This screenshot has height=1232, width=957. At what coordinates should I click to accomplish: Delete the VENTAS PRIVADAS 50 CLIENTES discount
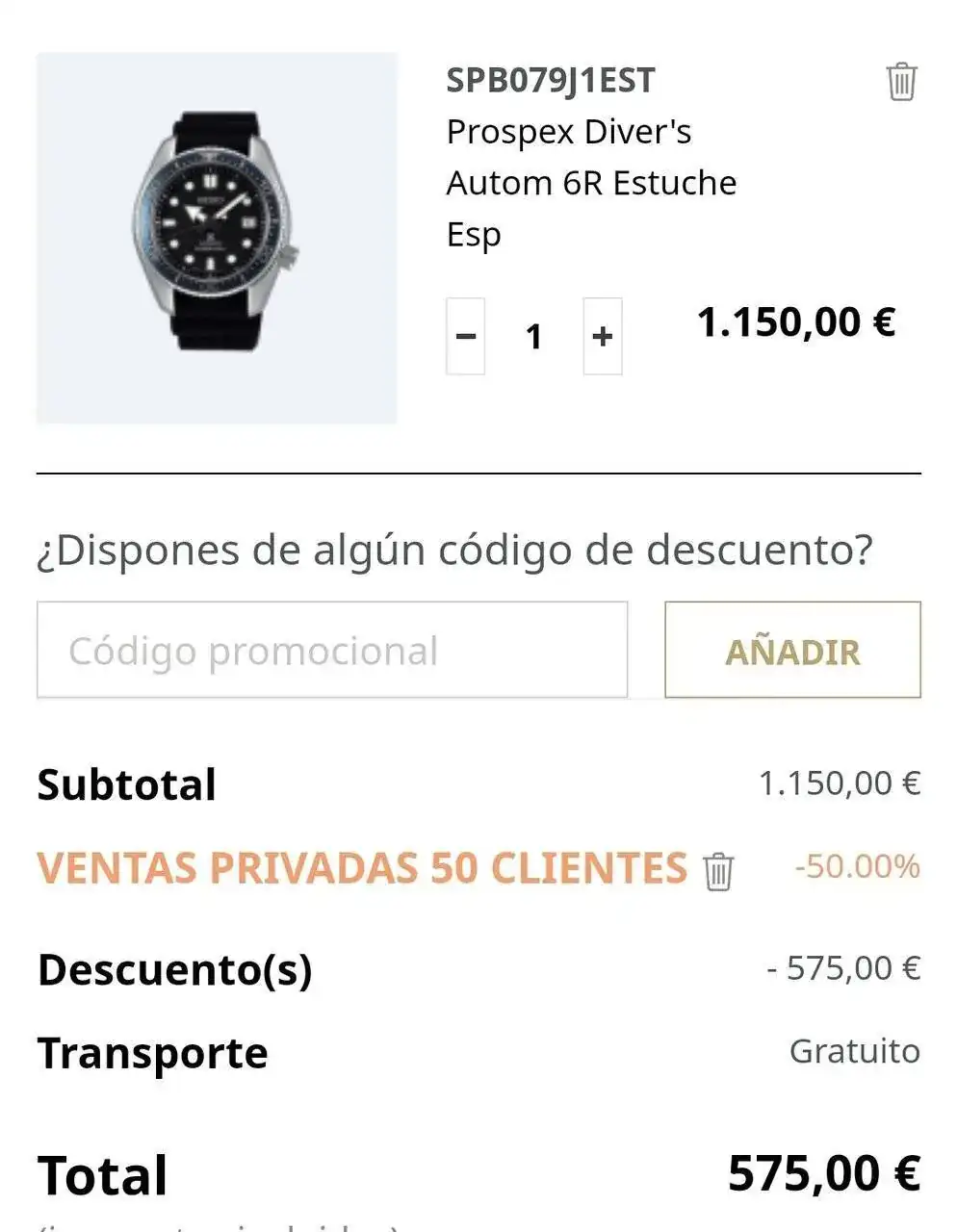[x=718, y=871]
